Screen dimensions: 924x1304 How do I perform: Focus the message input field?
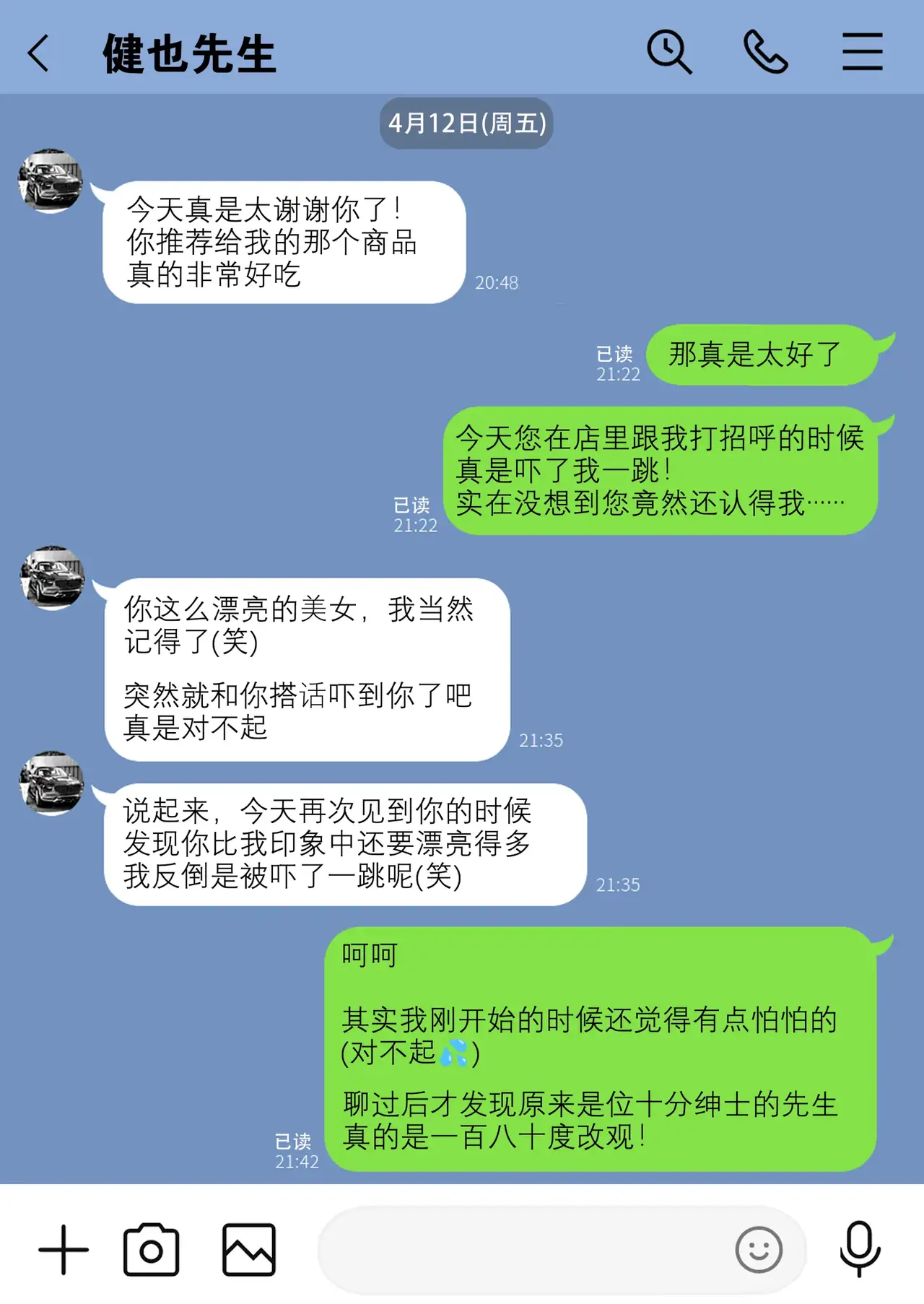pyautogui.click(x=520, y=1249)
